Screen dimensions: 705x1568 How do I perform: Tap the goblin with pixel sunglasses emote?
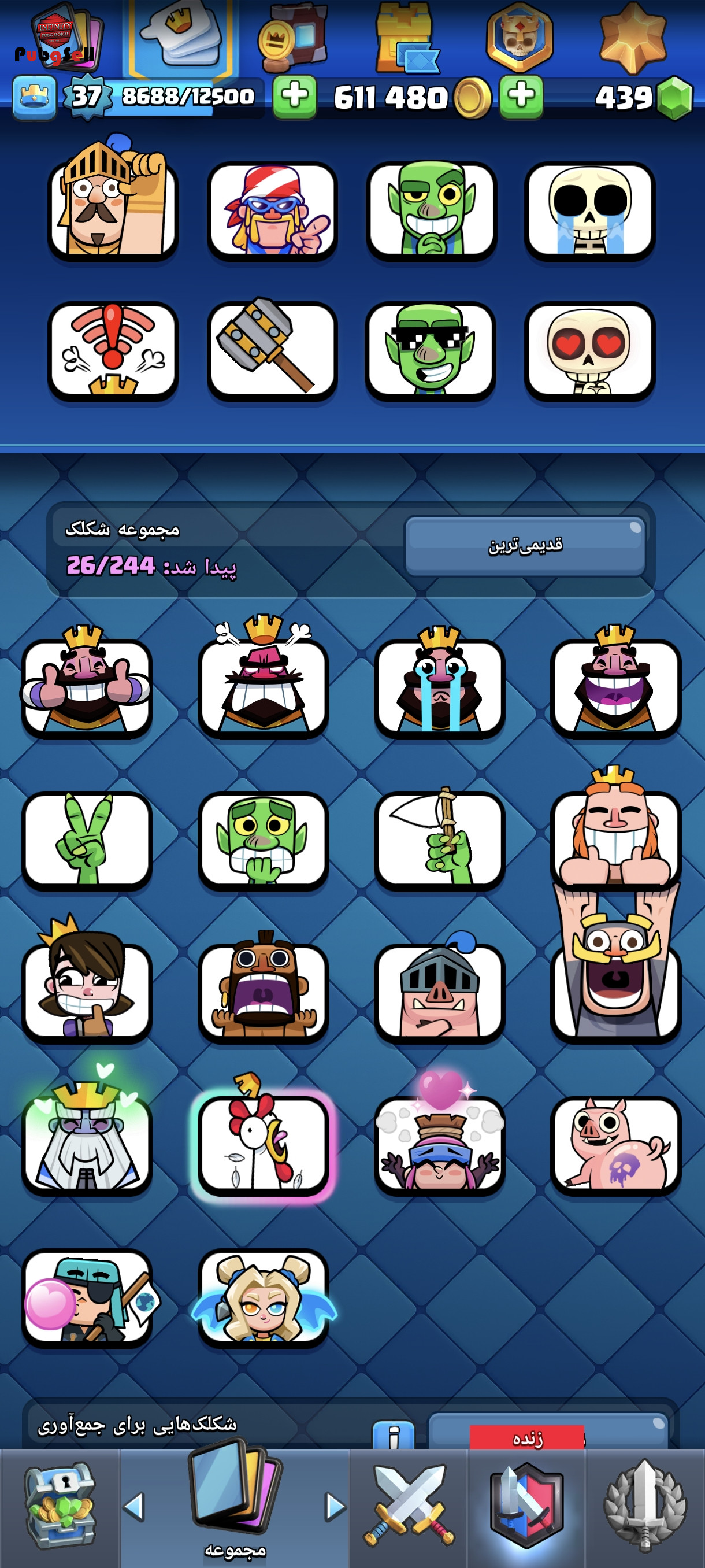pos(431,350)
